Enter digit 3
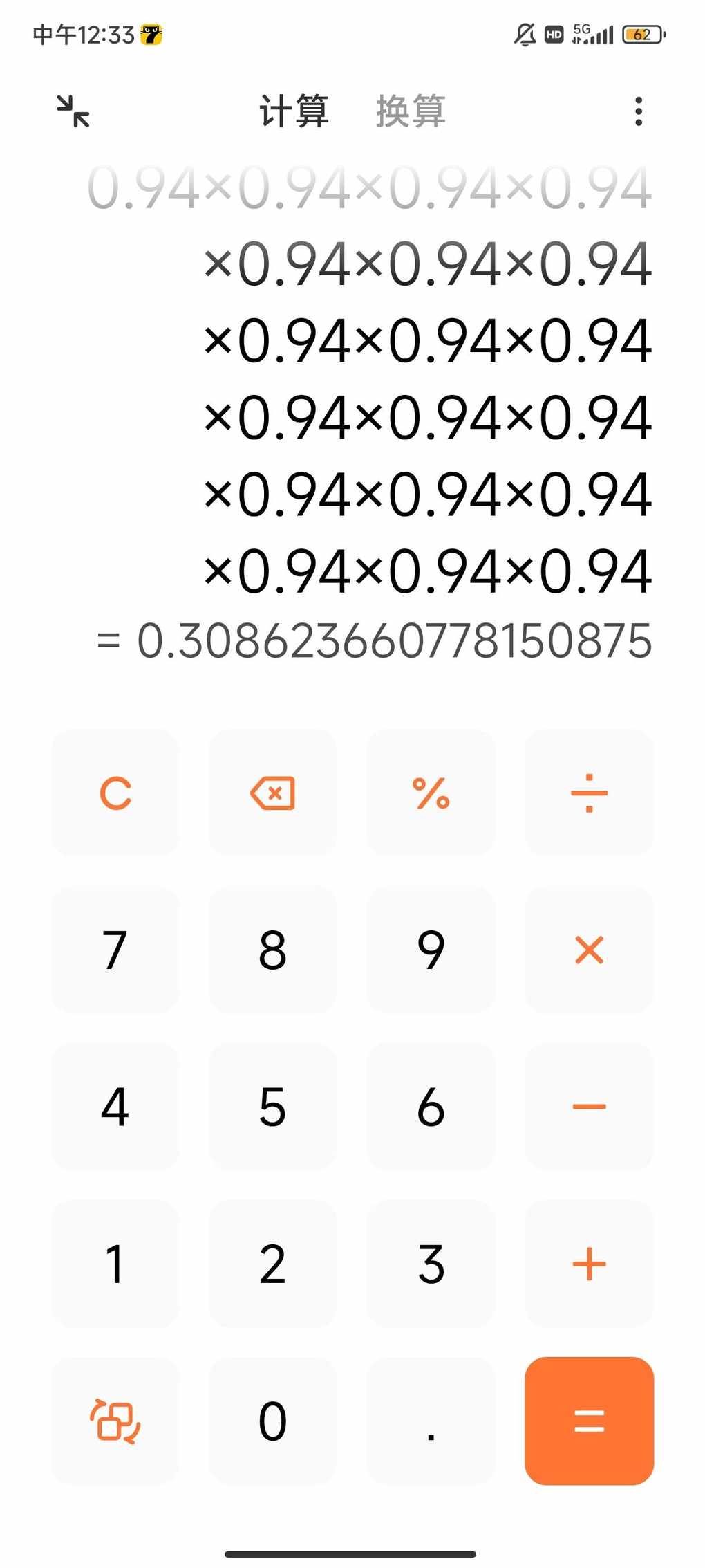 (431, 1264)
